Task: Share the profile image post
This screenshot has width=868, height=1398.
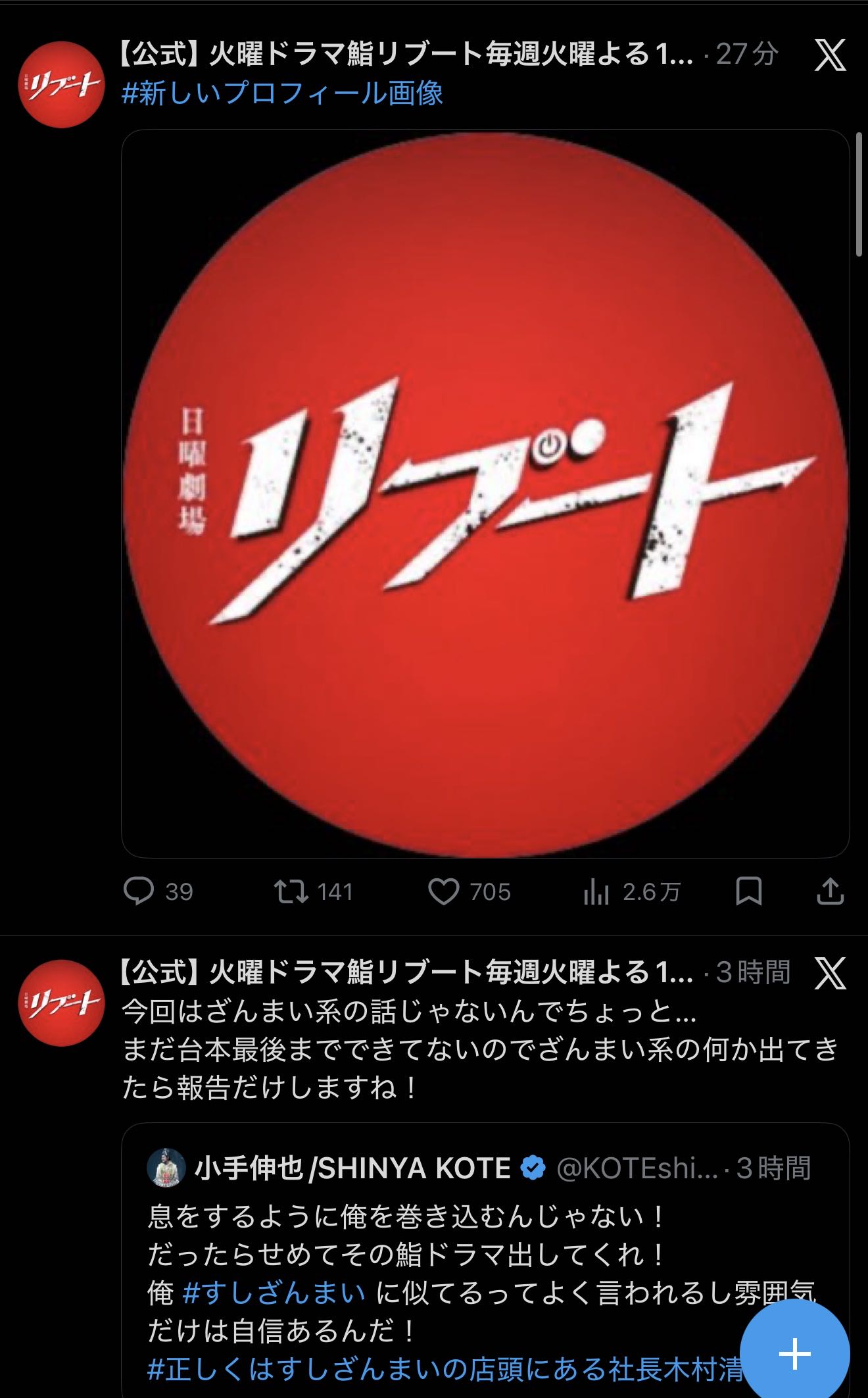Action: [830, 891]
